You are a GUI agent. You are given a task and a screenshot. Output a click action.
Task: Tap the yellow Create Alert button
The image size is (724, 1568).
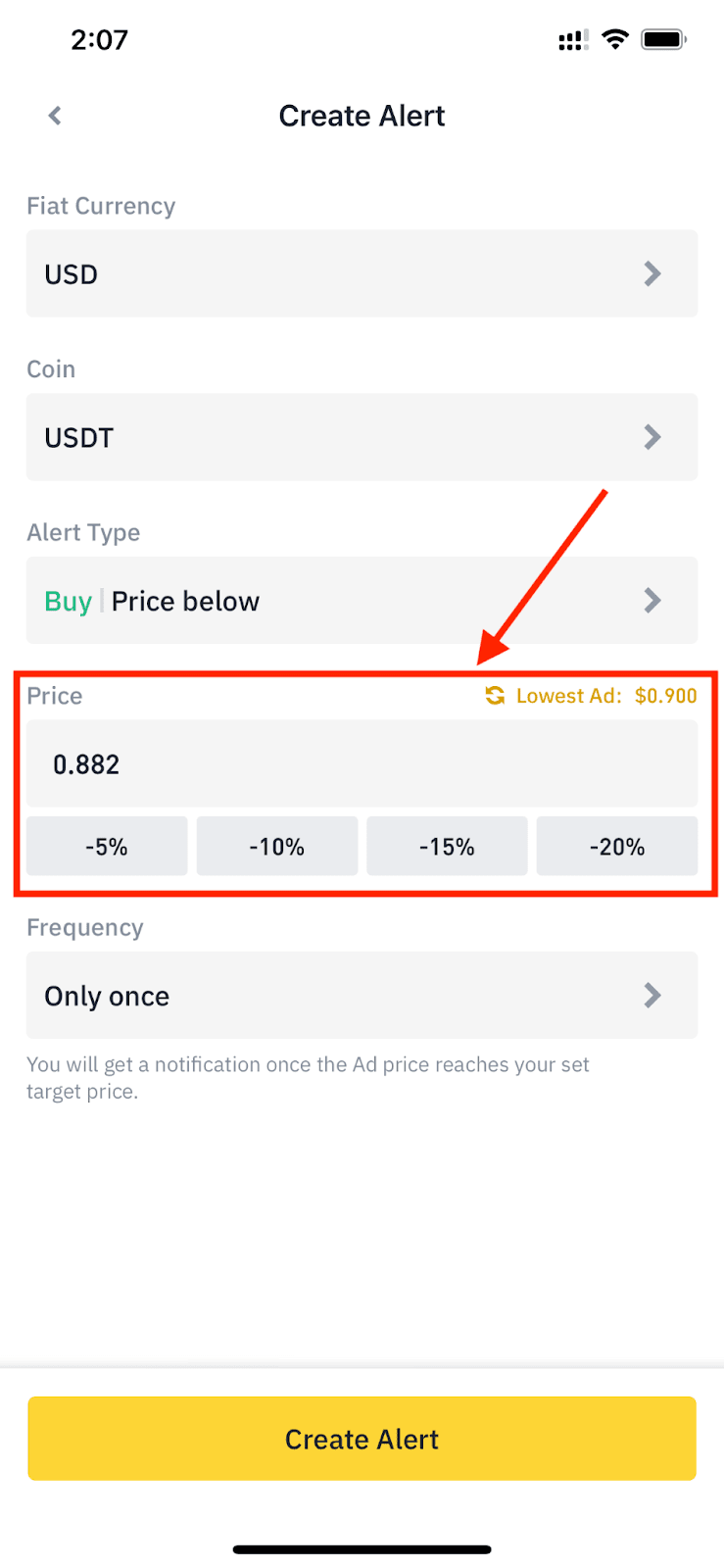click(x=362, y=1439)
